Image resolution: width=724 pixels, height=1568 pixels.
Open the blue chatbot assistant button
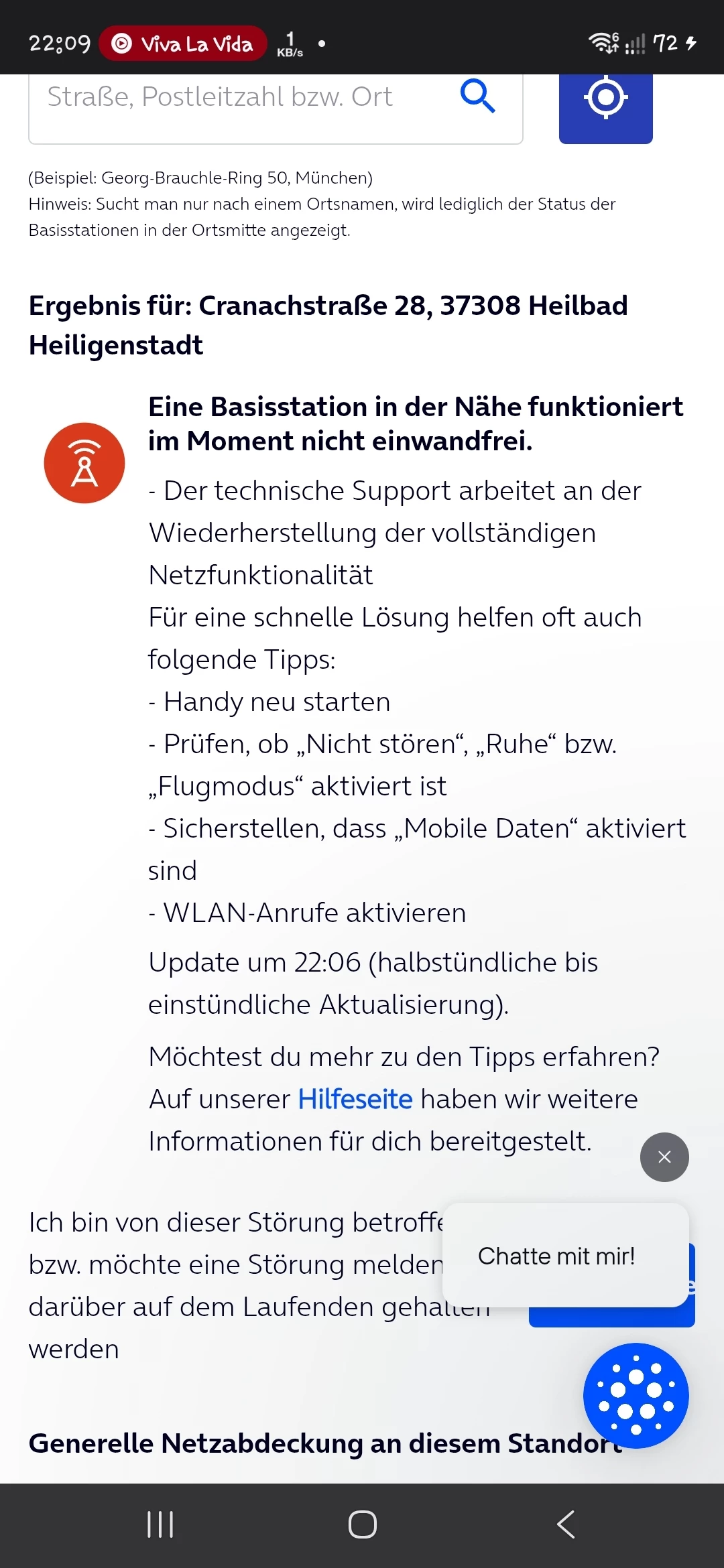point(636,1396)
